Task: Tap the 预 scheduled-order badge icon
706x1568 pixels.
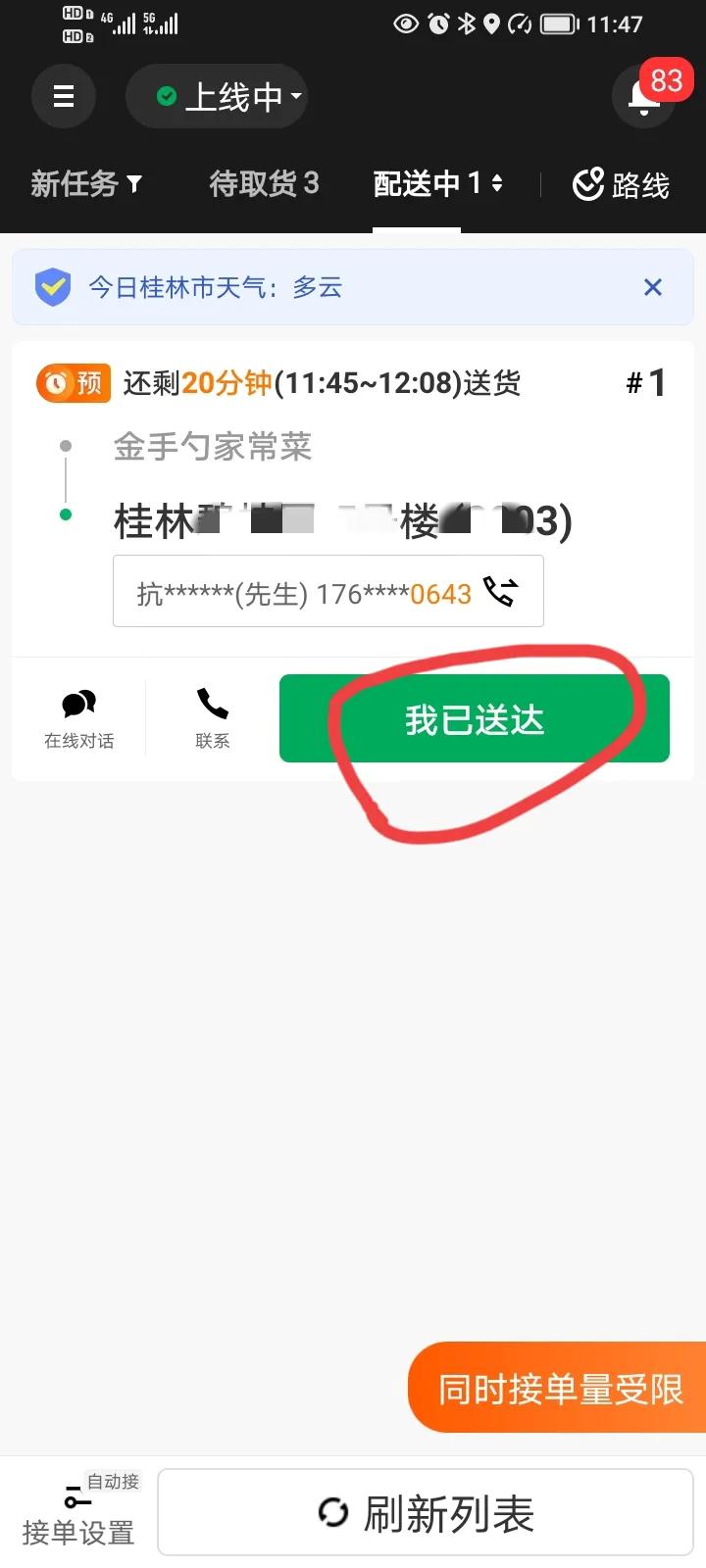Action: tap(74, 382)
